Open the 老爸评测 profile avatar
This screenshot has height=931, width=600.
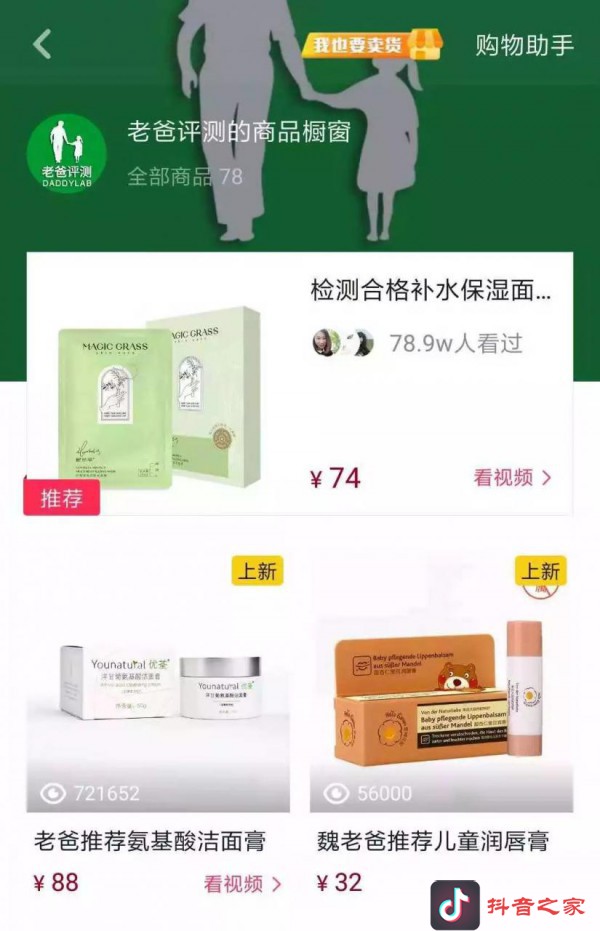pyautogui.click(x=67, y=153)
